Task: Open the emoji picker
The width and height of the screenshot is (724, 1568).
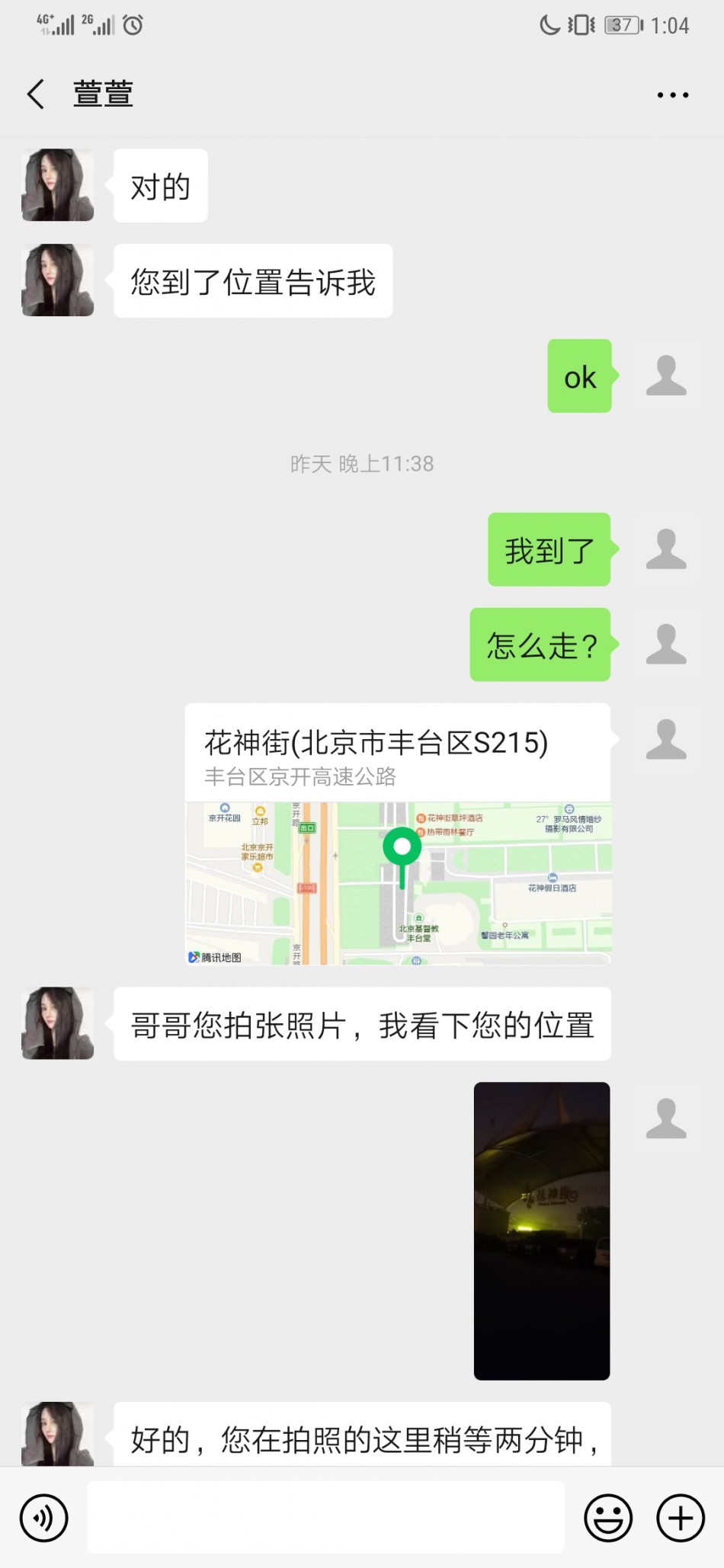Action: point(607,1518)
